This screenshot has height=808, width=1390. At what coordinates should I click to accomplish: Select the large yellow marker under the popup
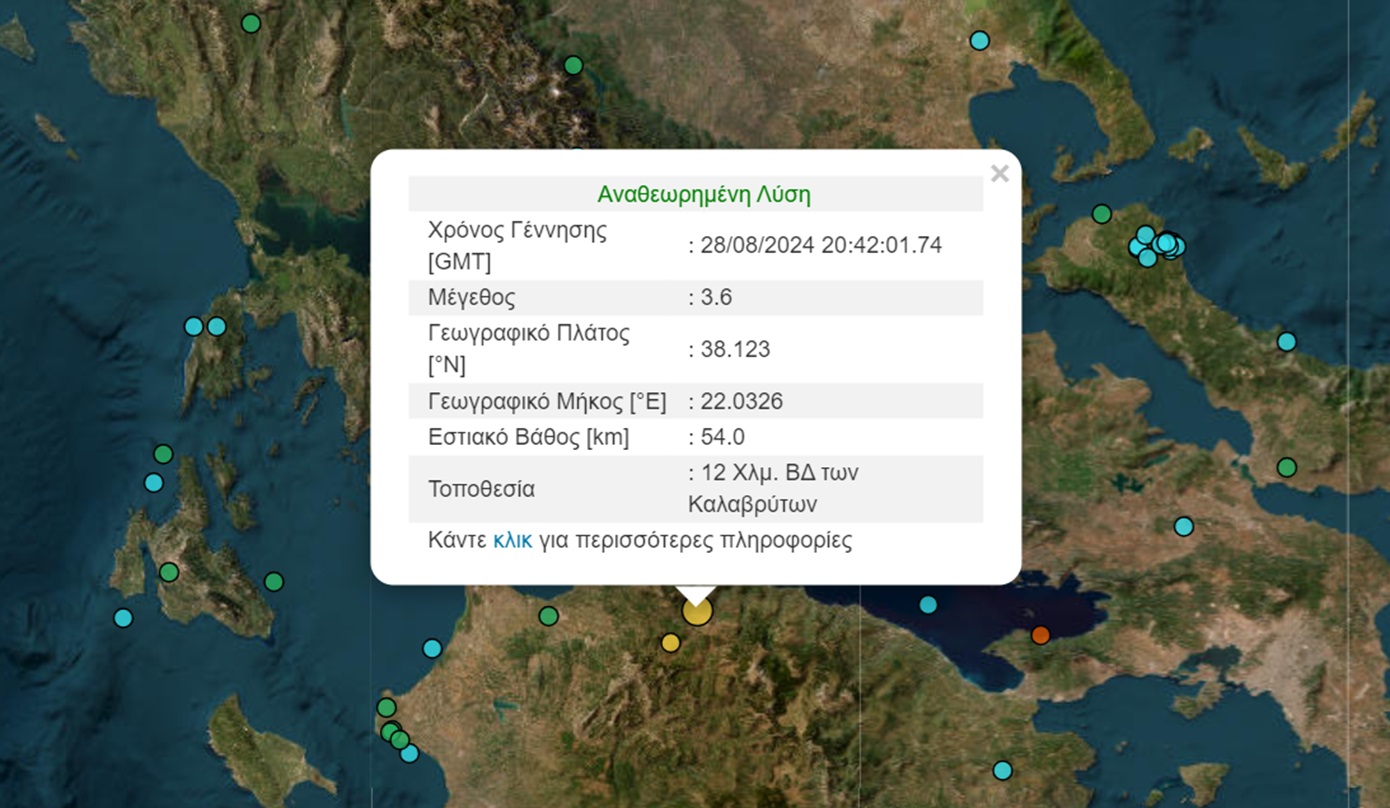point(697,610)
